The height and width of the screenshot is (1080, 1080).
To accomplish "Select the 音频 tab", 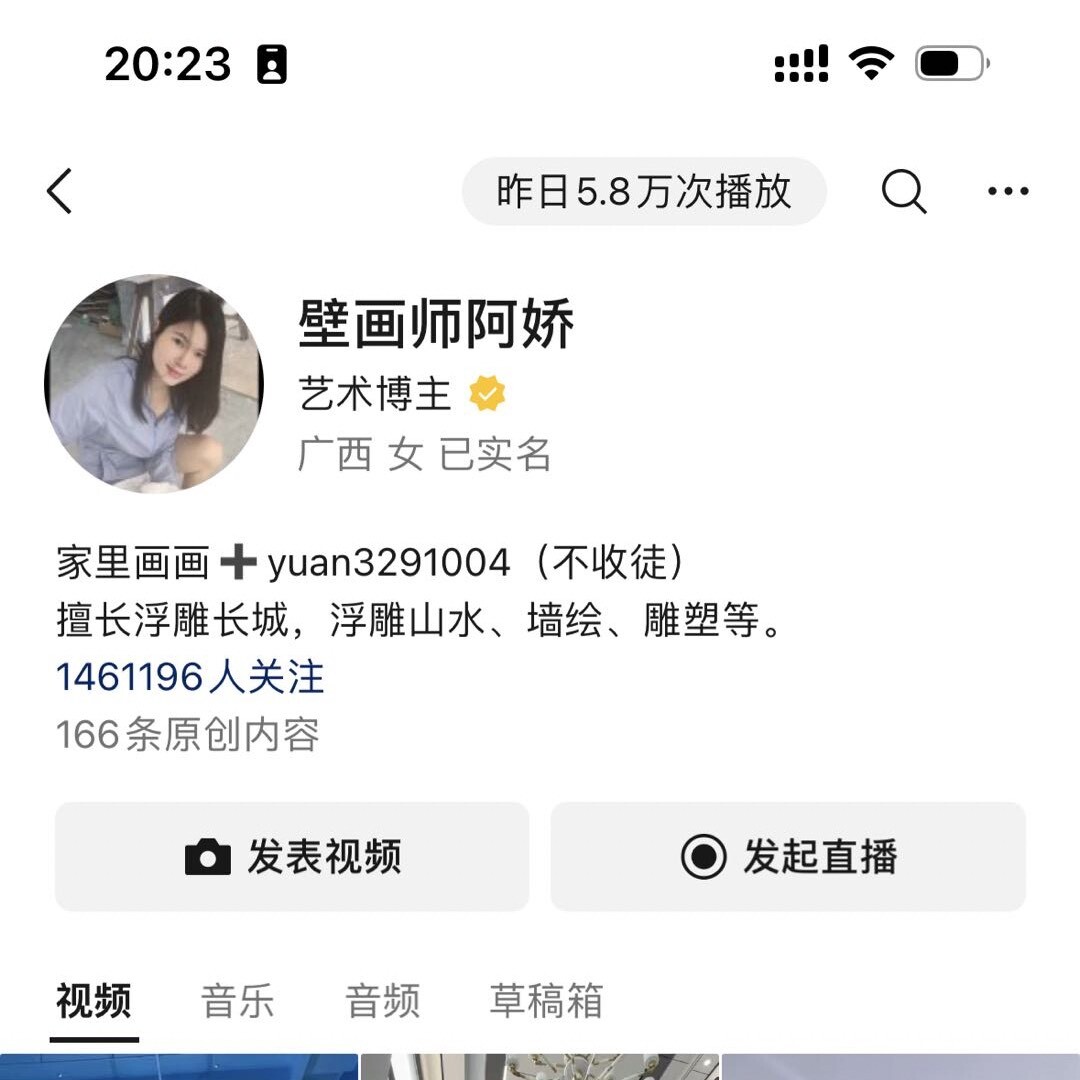I will point(383,1001).
